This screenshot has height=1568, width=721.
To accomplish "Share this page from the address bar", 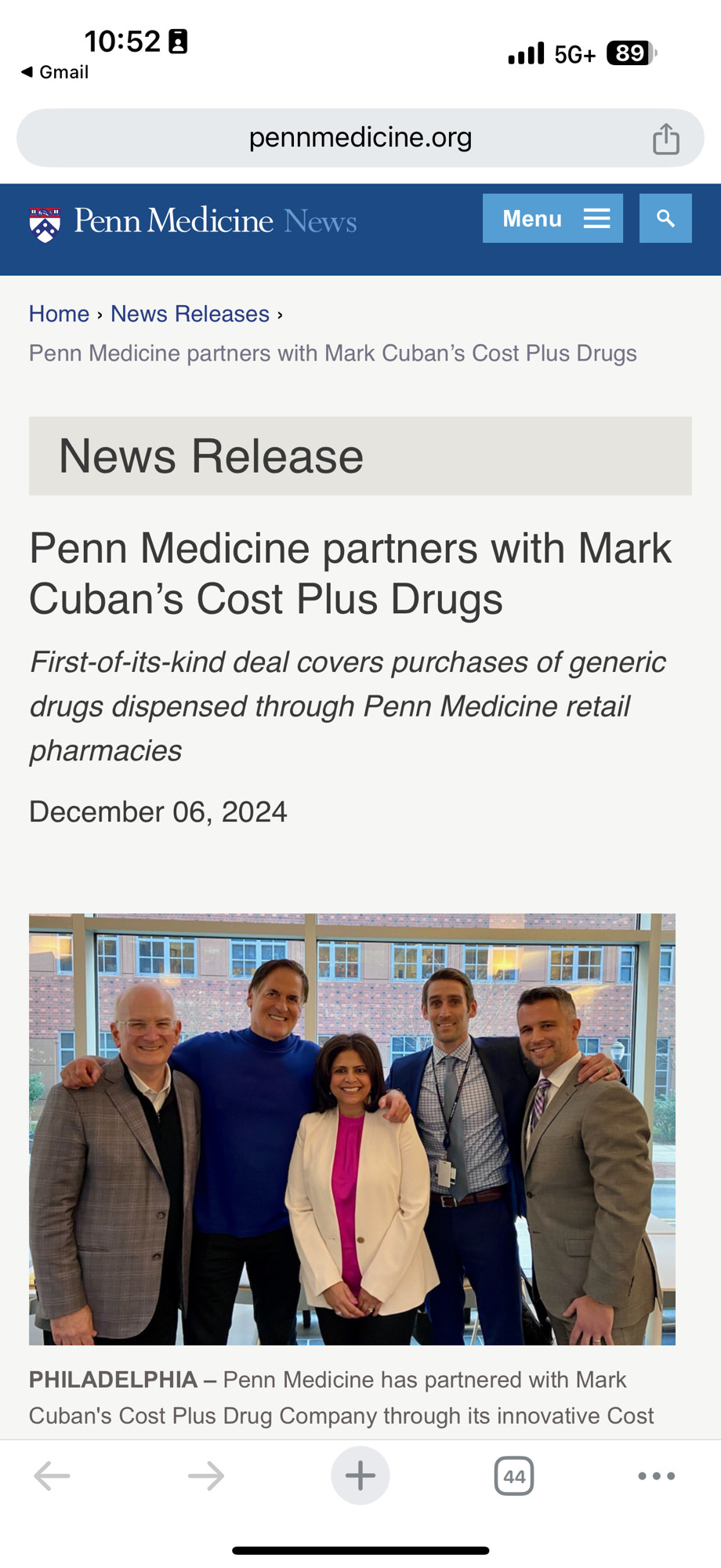I will (x=666, y=139).
